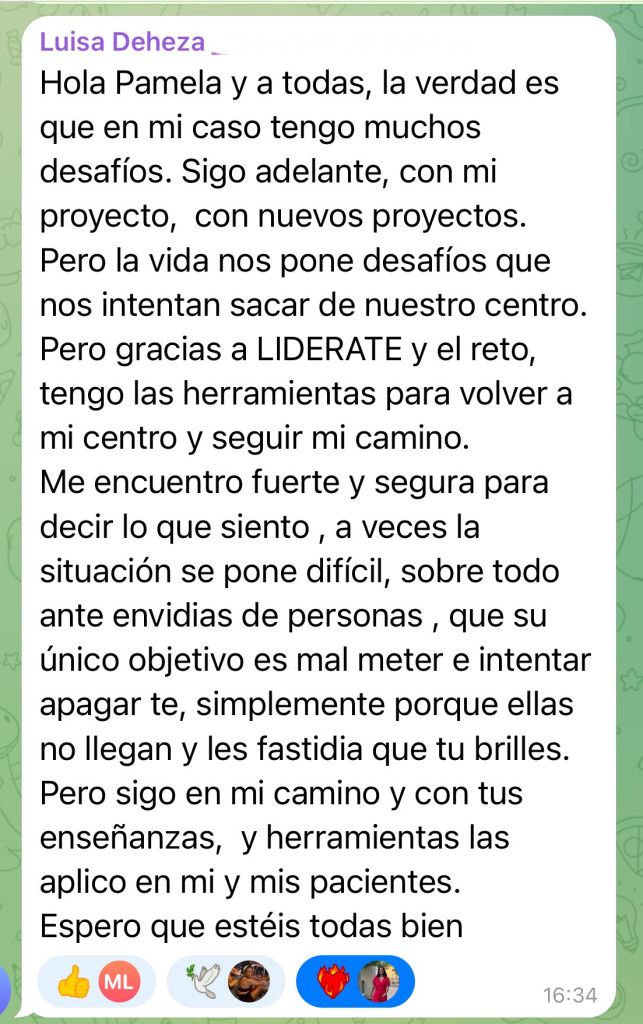Toggle the heart on fire reaction
Screen dimensions: 643x1024
(333, 982)
